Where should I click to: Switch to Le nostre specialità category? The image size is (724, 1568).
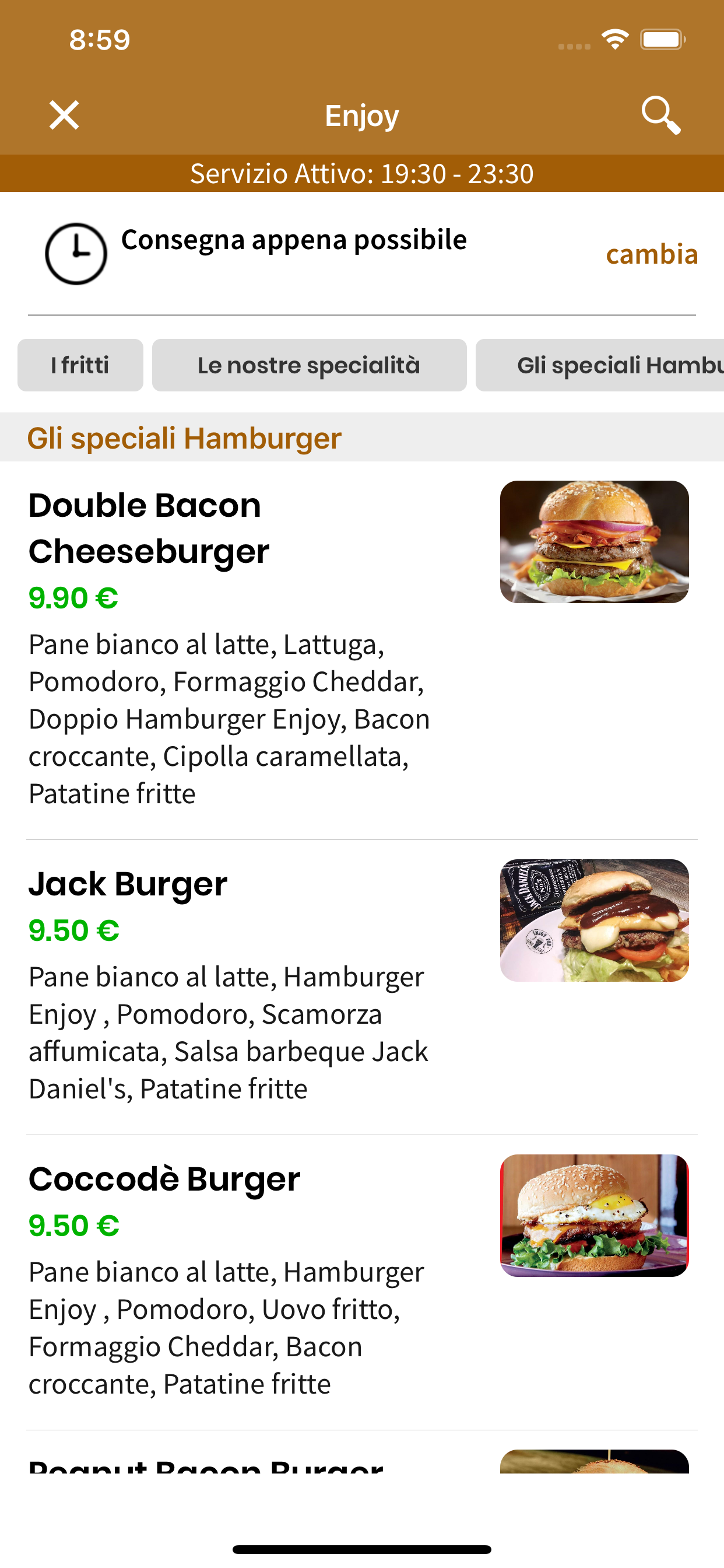pyautogui.click(x=309, y=365)
